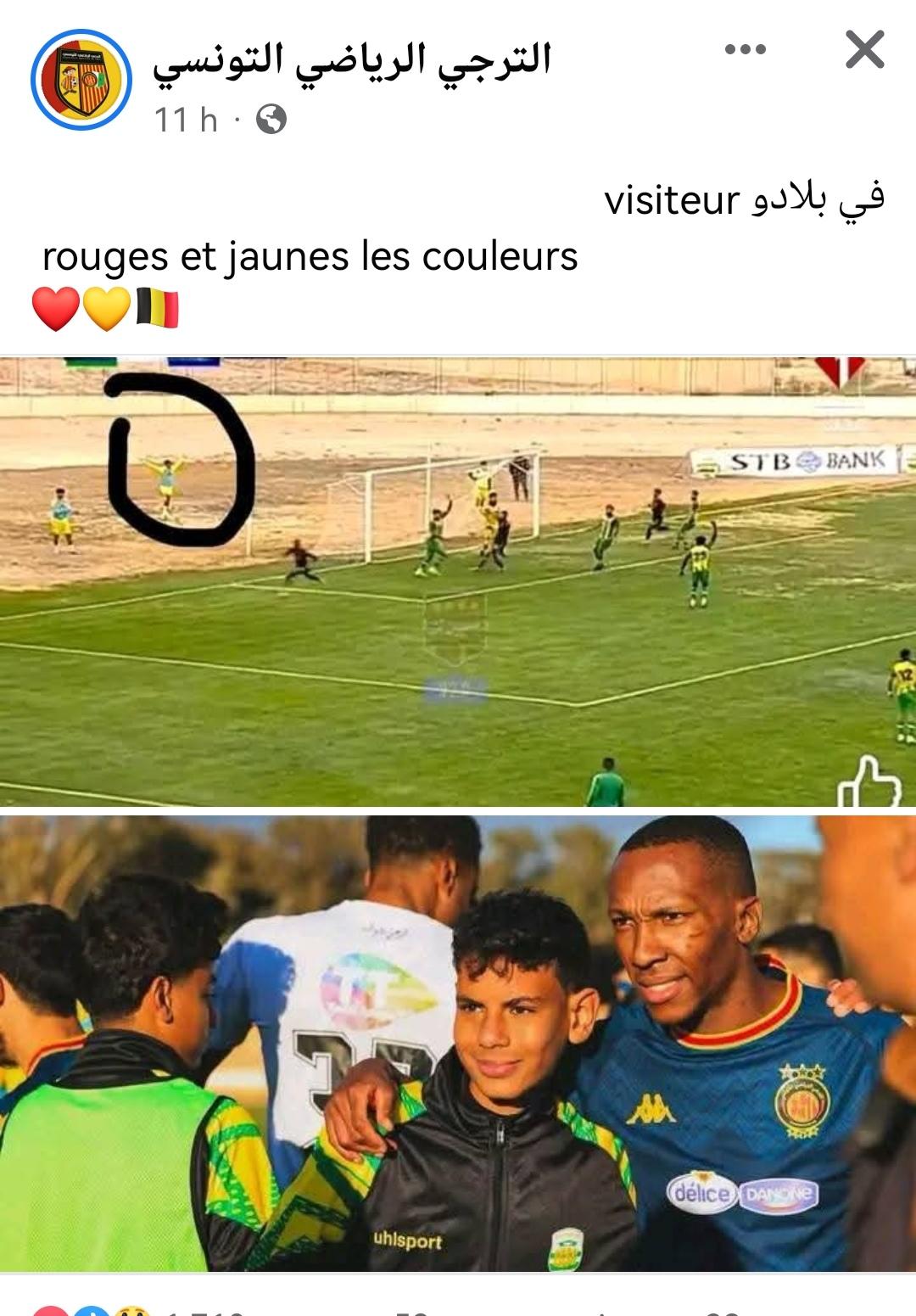916x1316 pixels.
Task: Close this post view
Action: click(865, 49)
